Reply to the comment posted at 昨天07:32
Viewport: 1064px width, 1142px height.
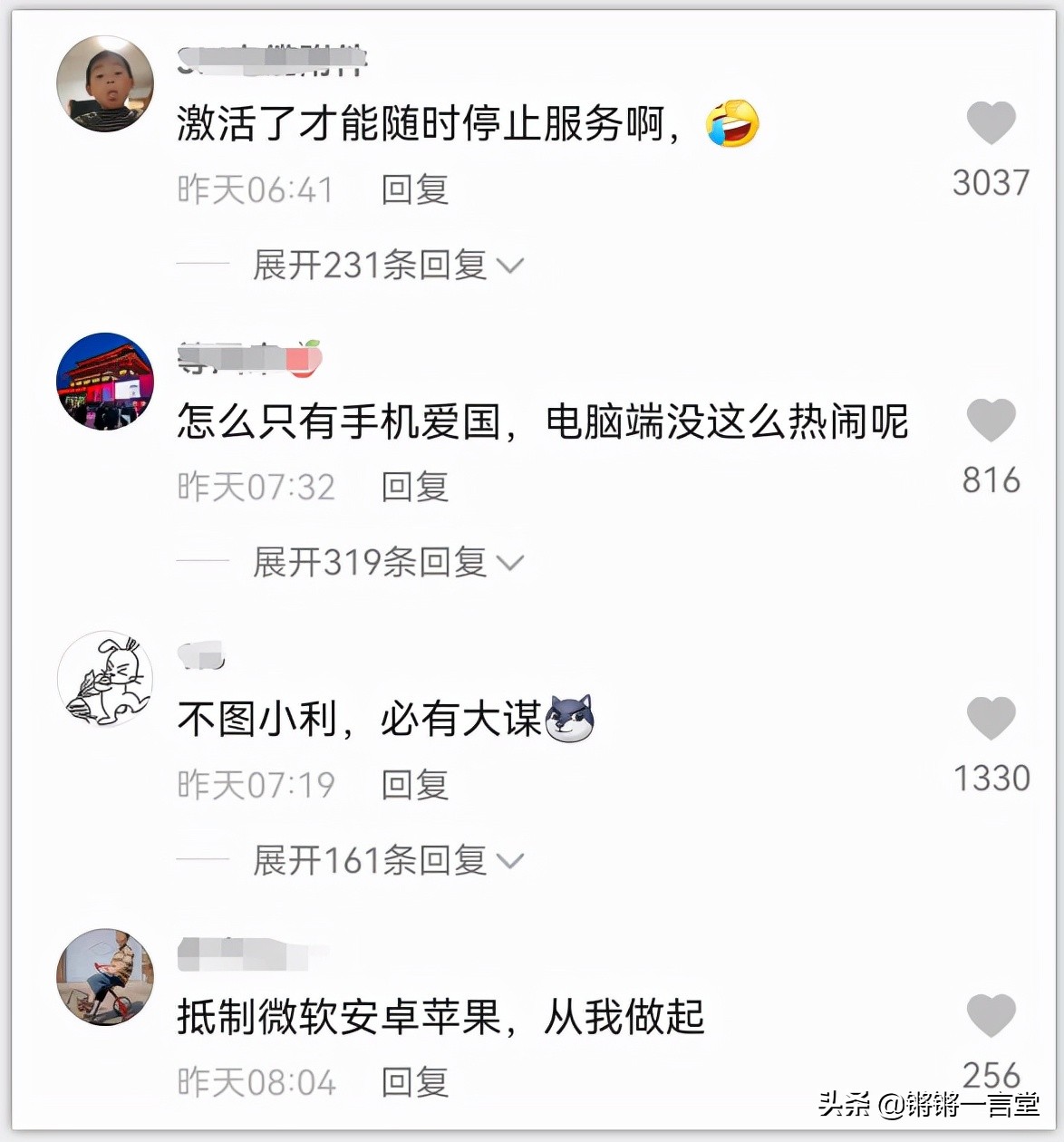(x=414, y=487)
